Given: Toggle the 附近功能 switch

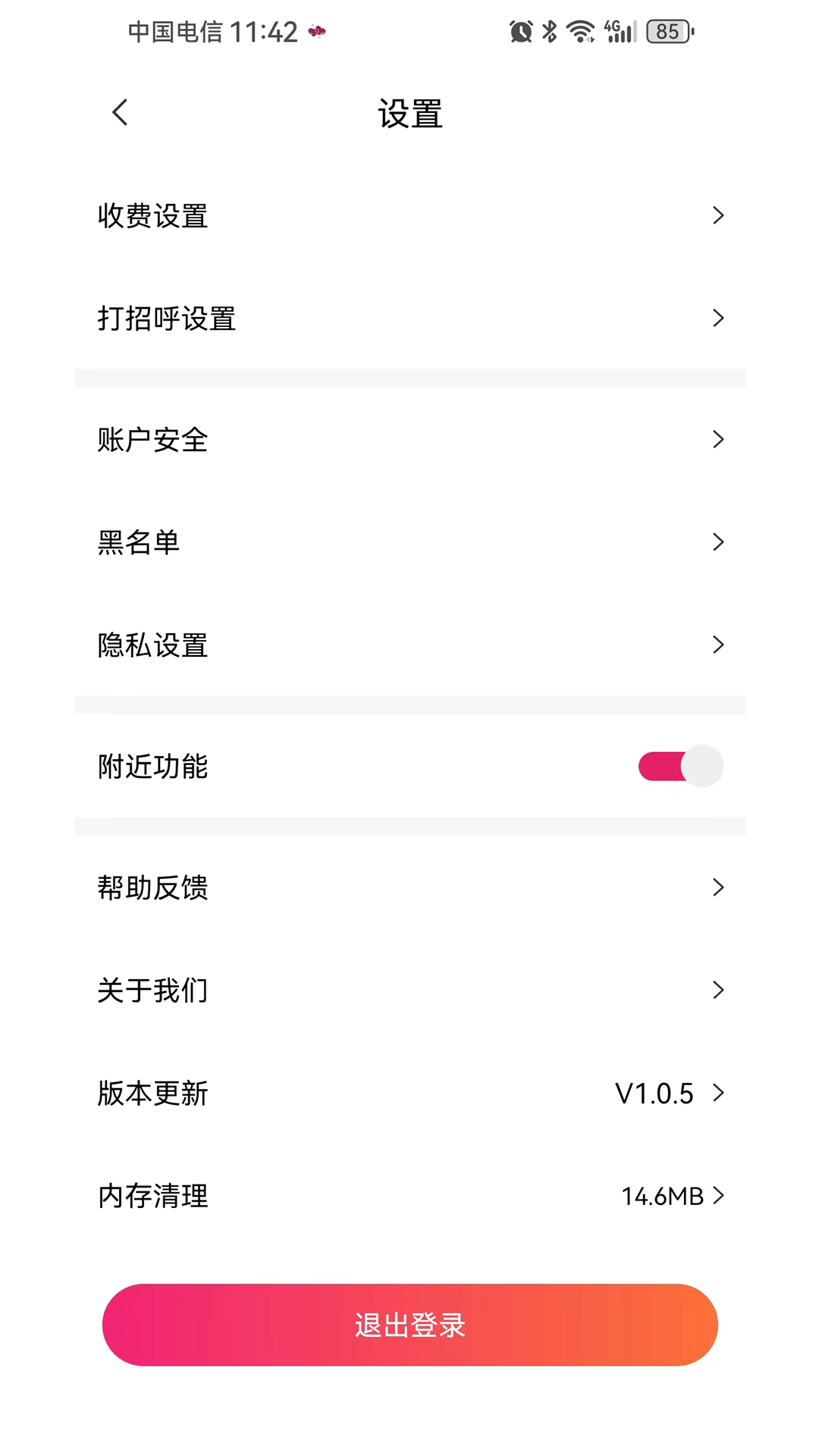Looking at the screenshot, I should coord(680,767).
